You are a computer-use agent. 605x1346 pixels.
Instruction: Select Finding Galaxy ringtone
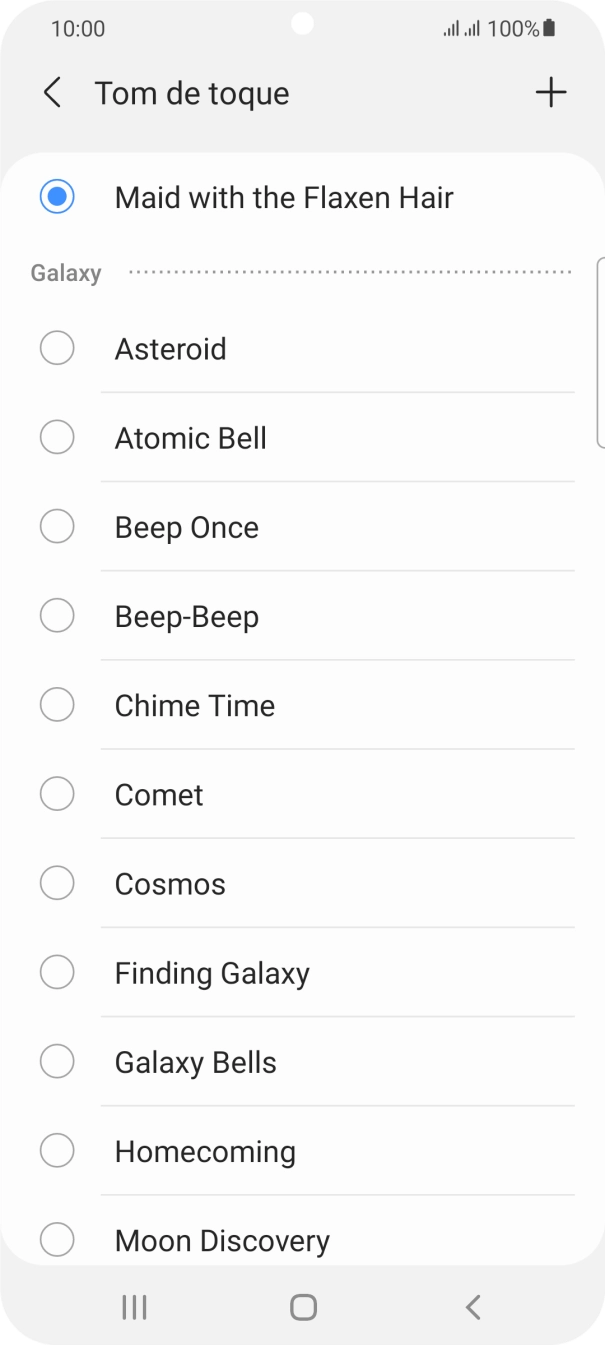tap(212, 973)
